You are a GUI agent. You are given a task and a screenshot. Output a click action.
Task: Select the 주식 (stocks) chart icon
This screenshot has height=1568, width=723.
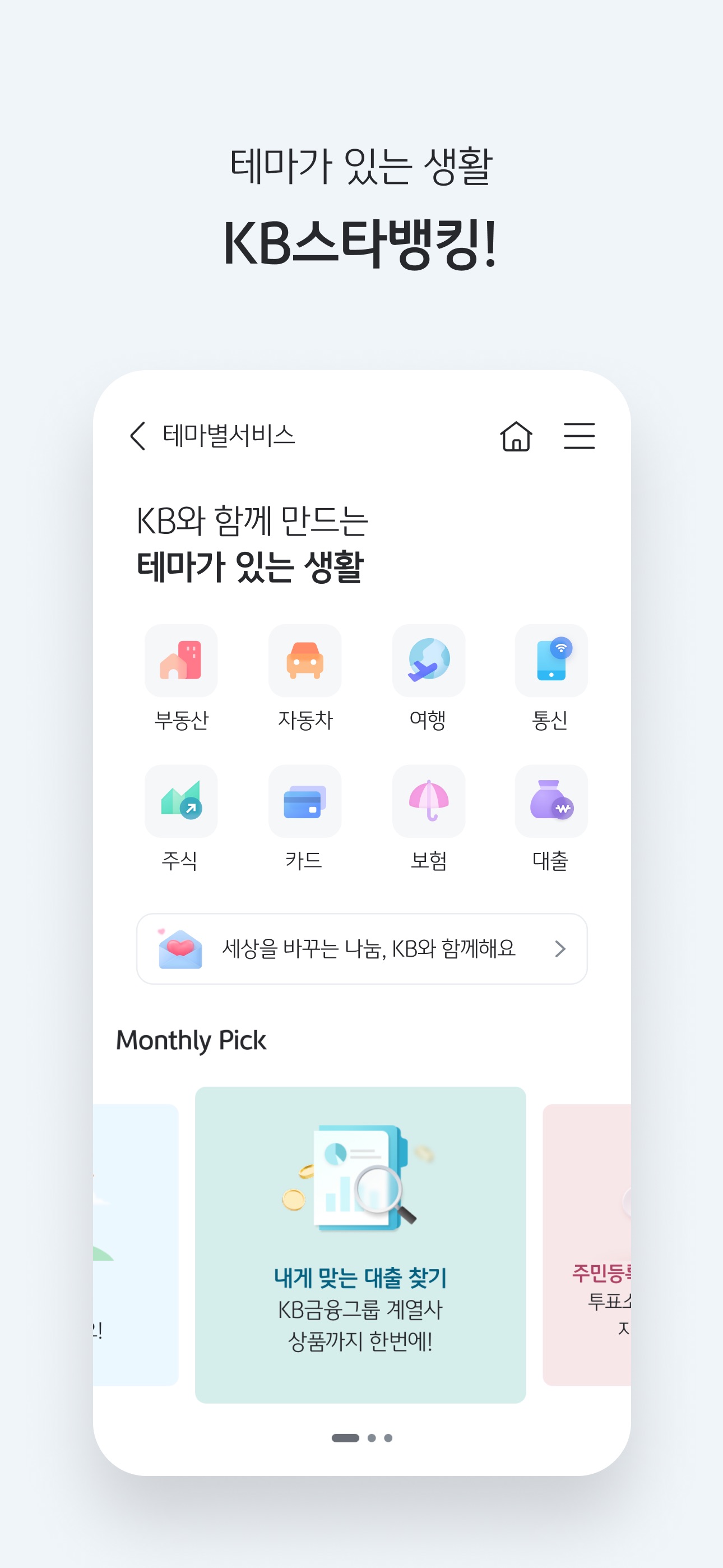click(182, 803)
